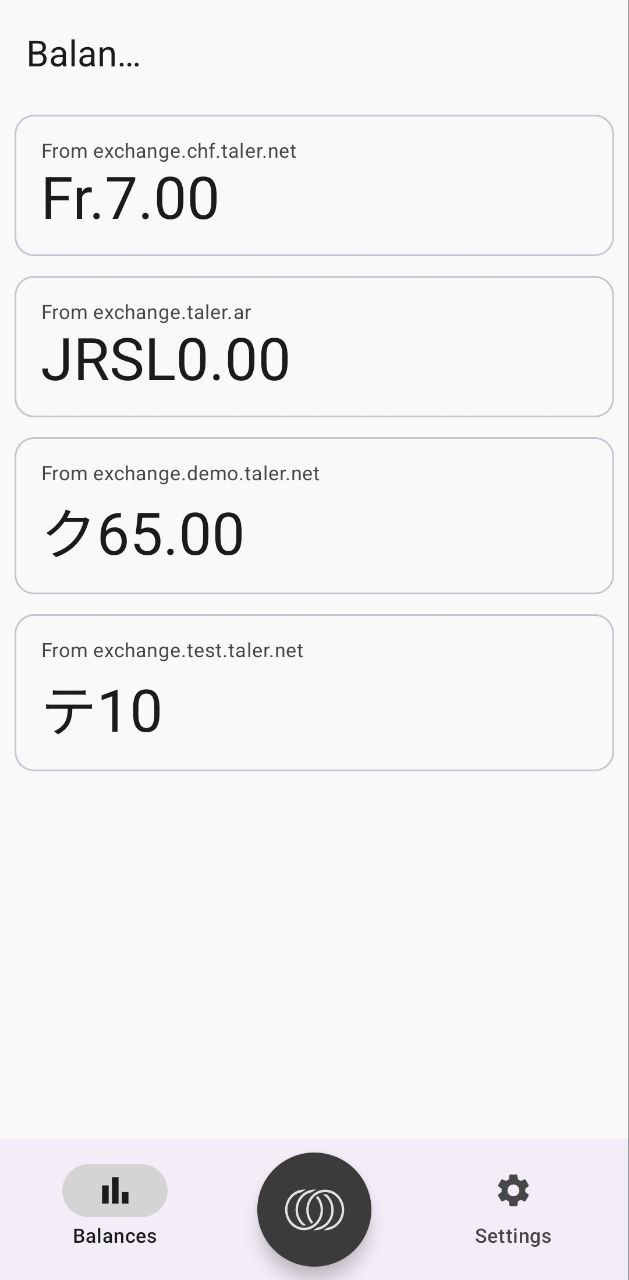629x1280 pixels.
Task: Switch to the Balances tab
Action: click(115, 1207)
